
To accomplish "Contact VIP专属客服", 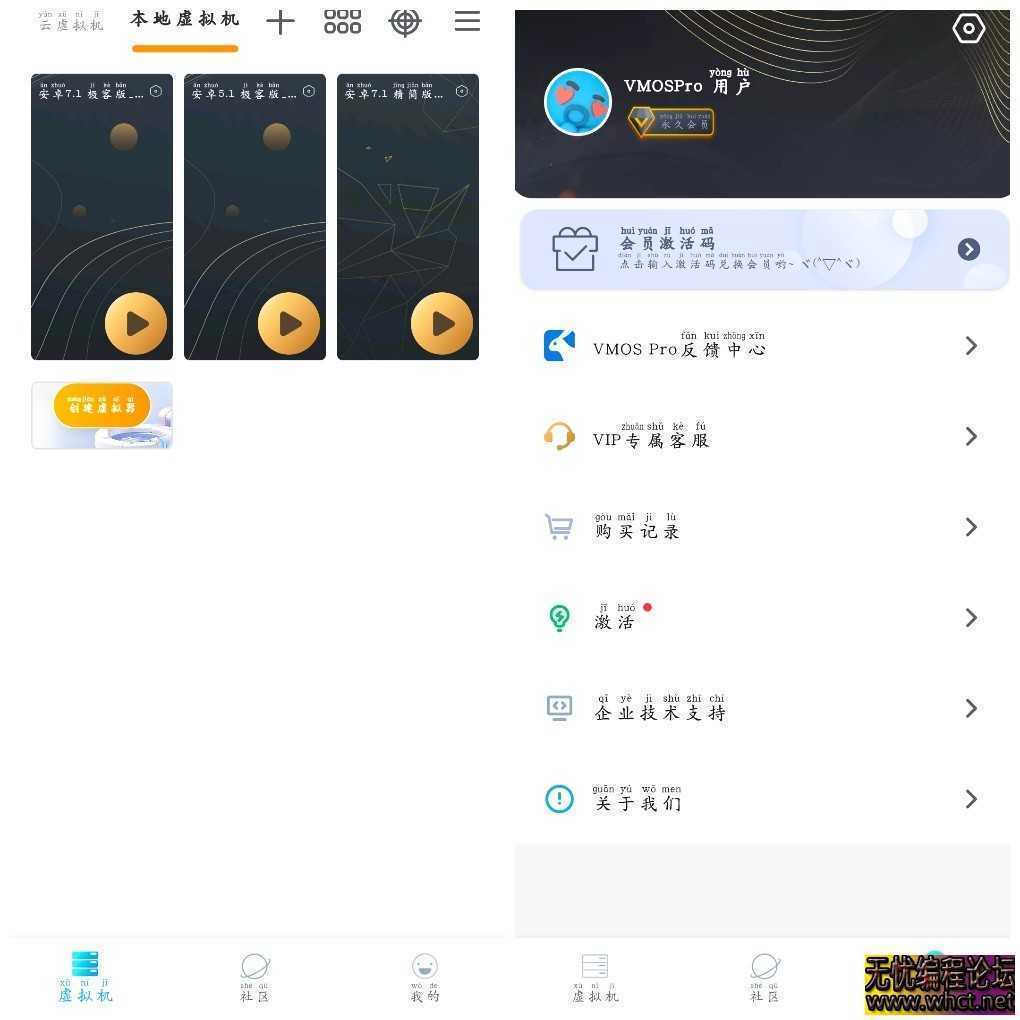I will pos(764,437).
